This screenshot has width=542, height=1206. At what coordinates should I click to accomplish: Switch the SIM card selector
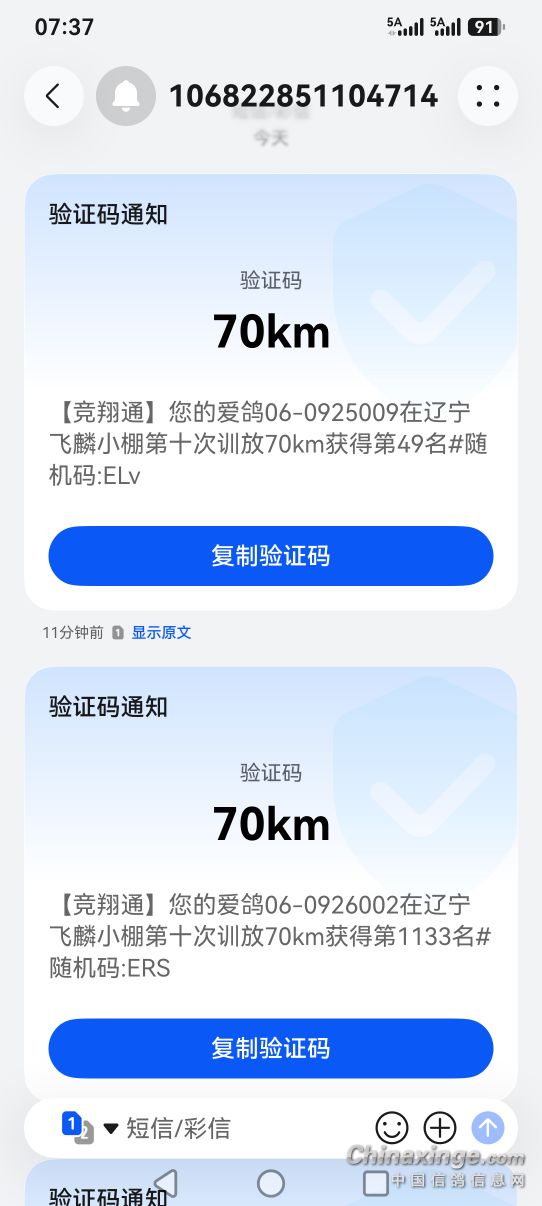click(x=89, y=1128)
